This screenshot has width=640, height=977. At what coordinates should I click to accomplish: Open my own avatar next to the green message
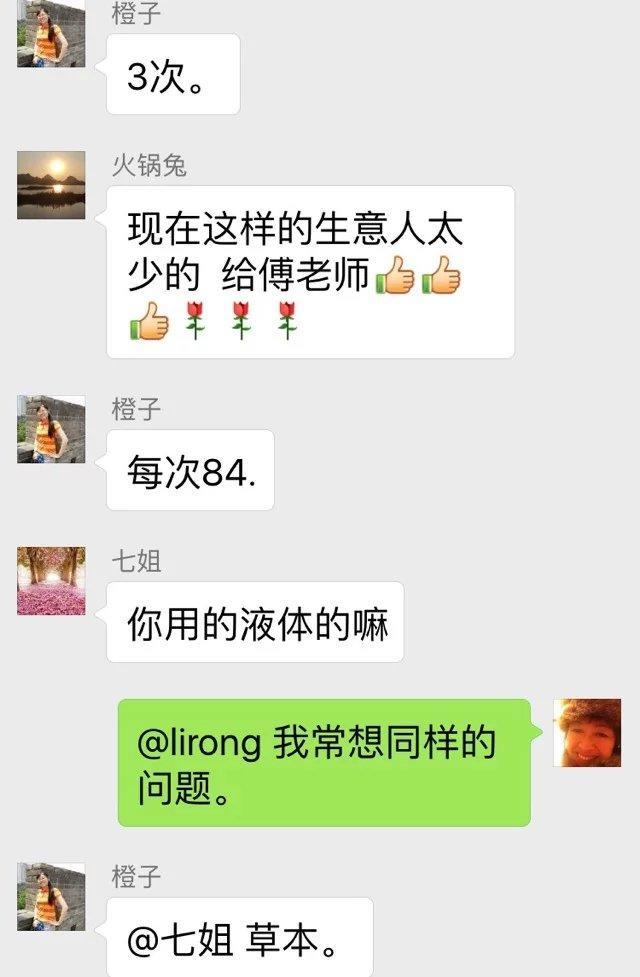(x=588, y=732)
